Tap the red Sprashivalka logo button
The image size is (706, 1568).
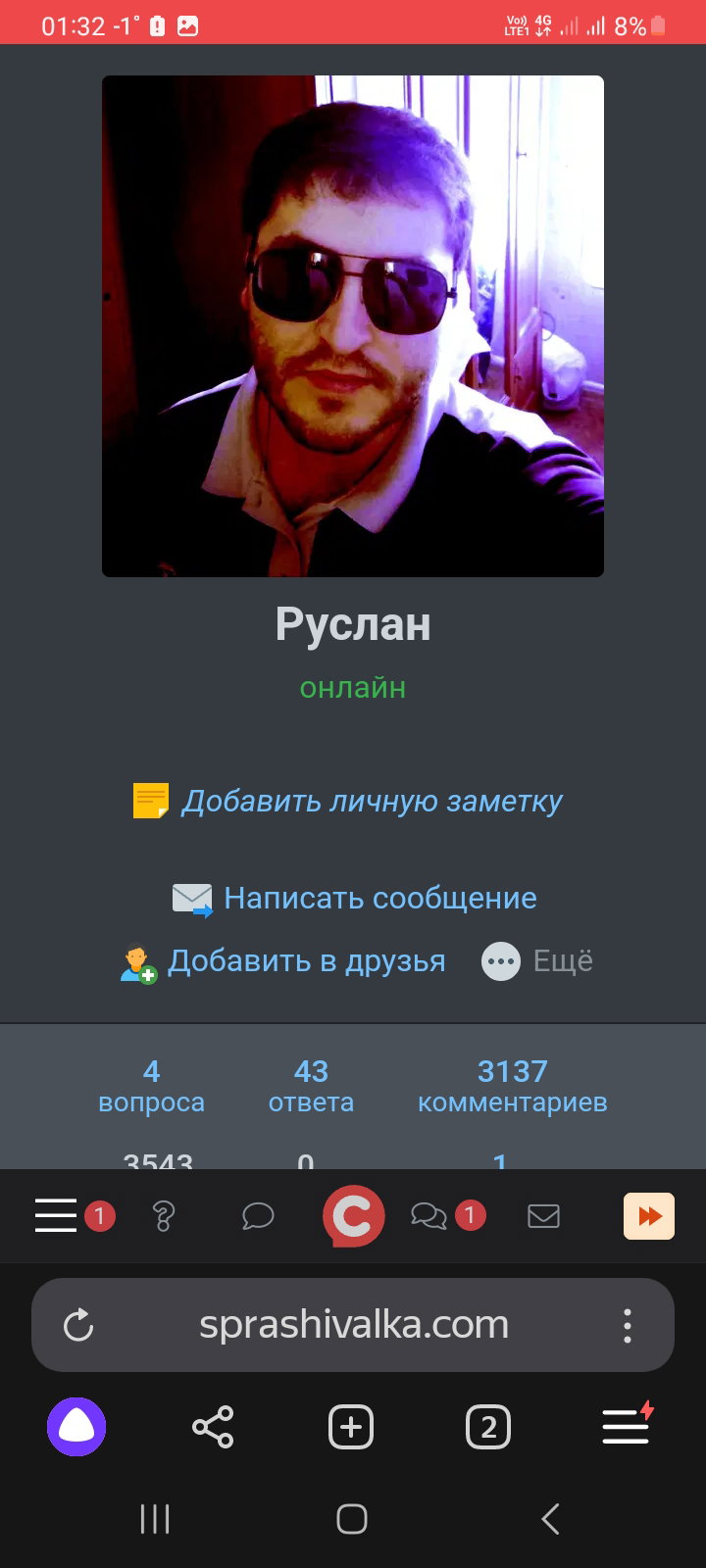tap(353, 1216)
